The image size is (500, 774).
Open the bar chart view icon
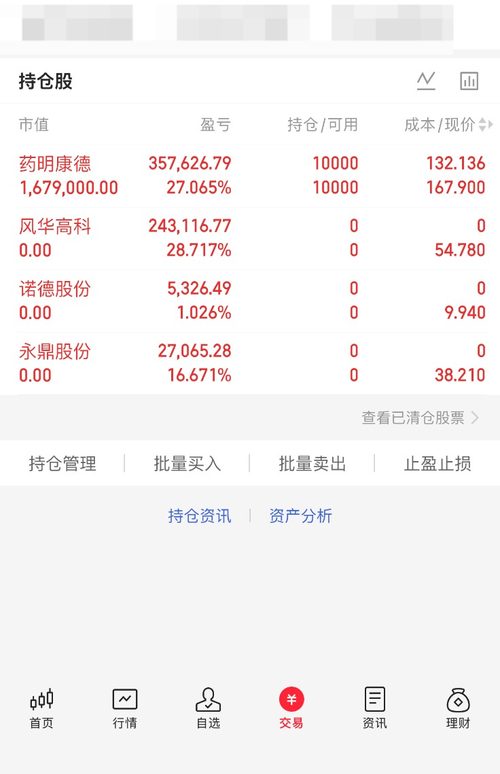tap(469, 81)
